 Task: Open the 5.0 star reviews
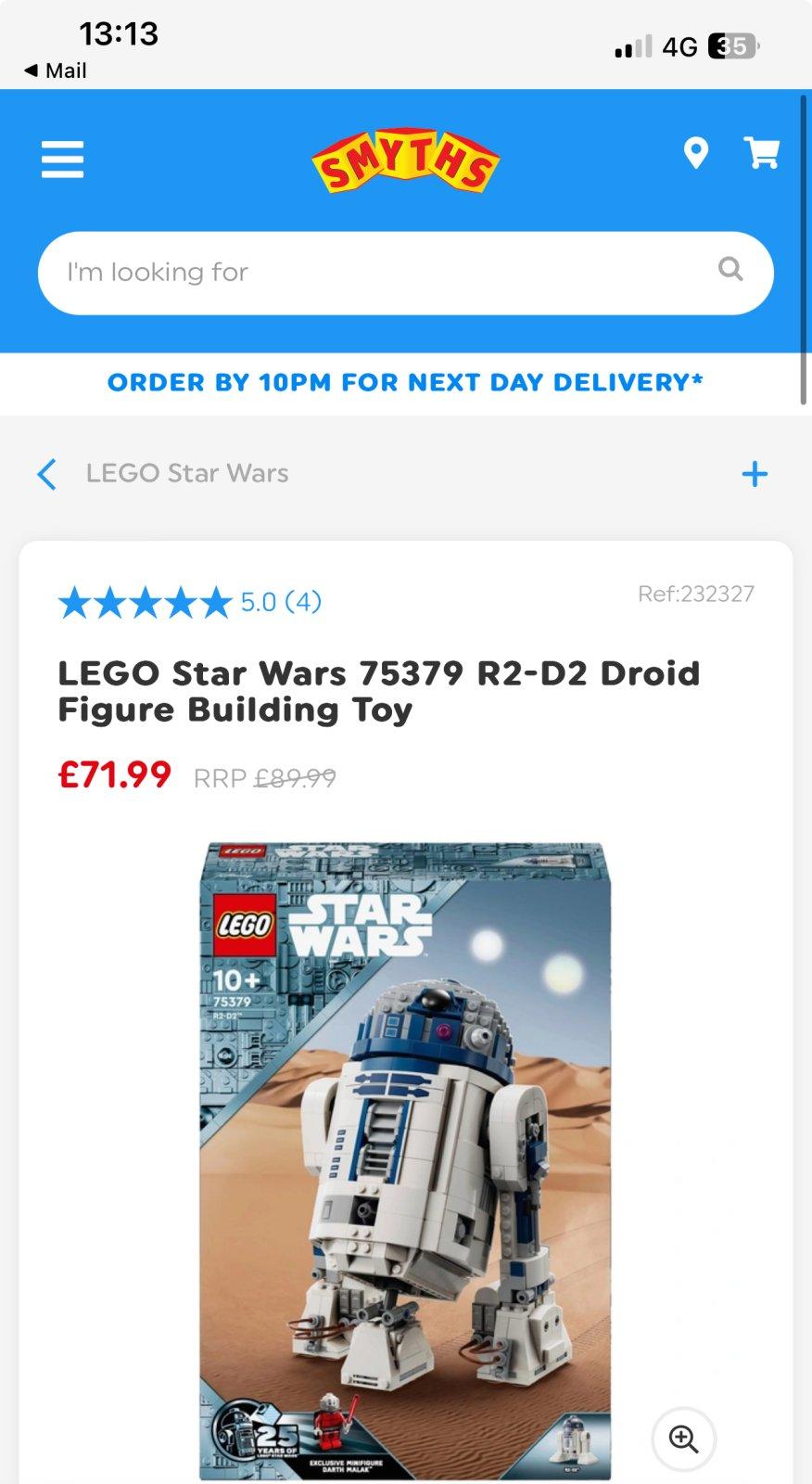[x=190, y=603]
